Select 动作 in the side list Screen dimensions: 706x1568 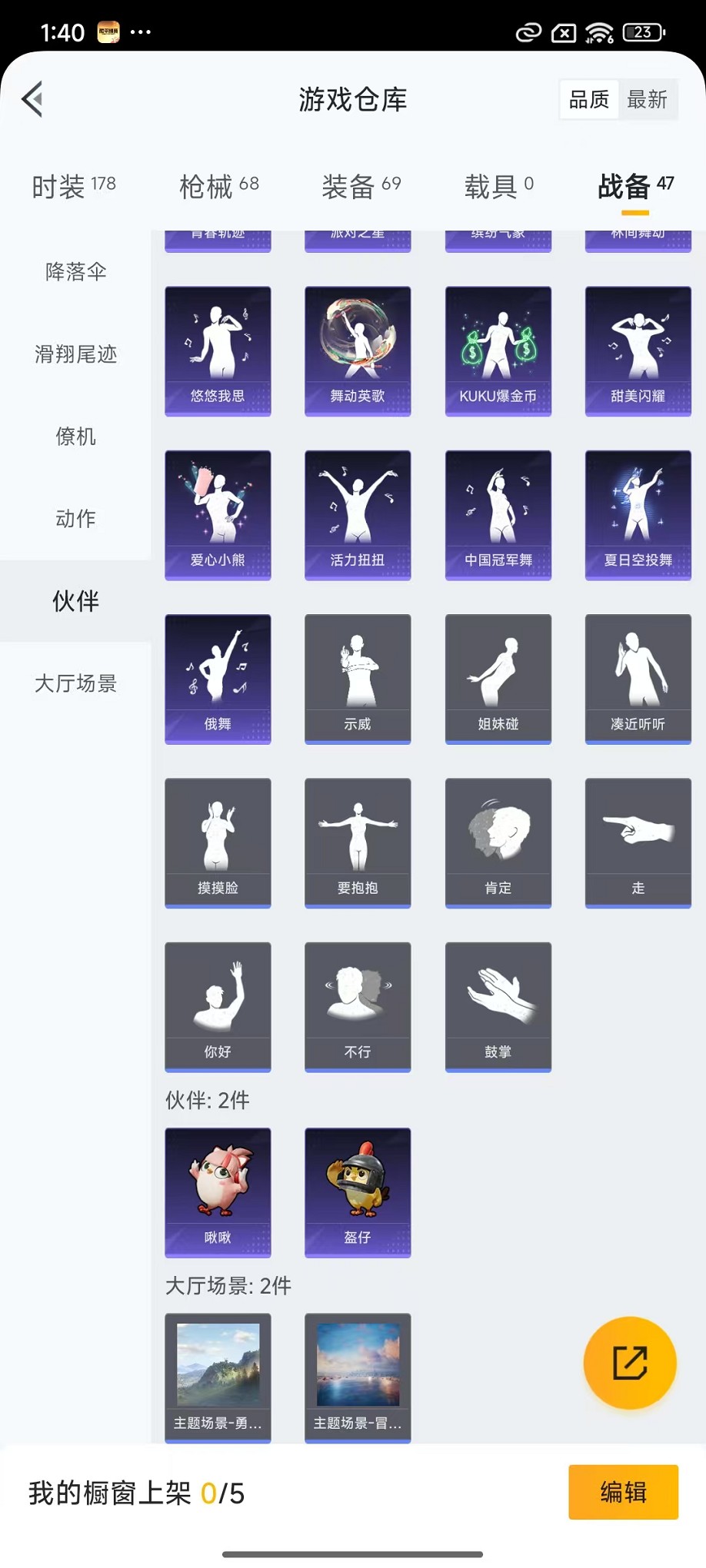[x=75, y=518]
